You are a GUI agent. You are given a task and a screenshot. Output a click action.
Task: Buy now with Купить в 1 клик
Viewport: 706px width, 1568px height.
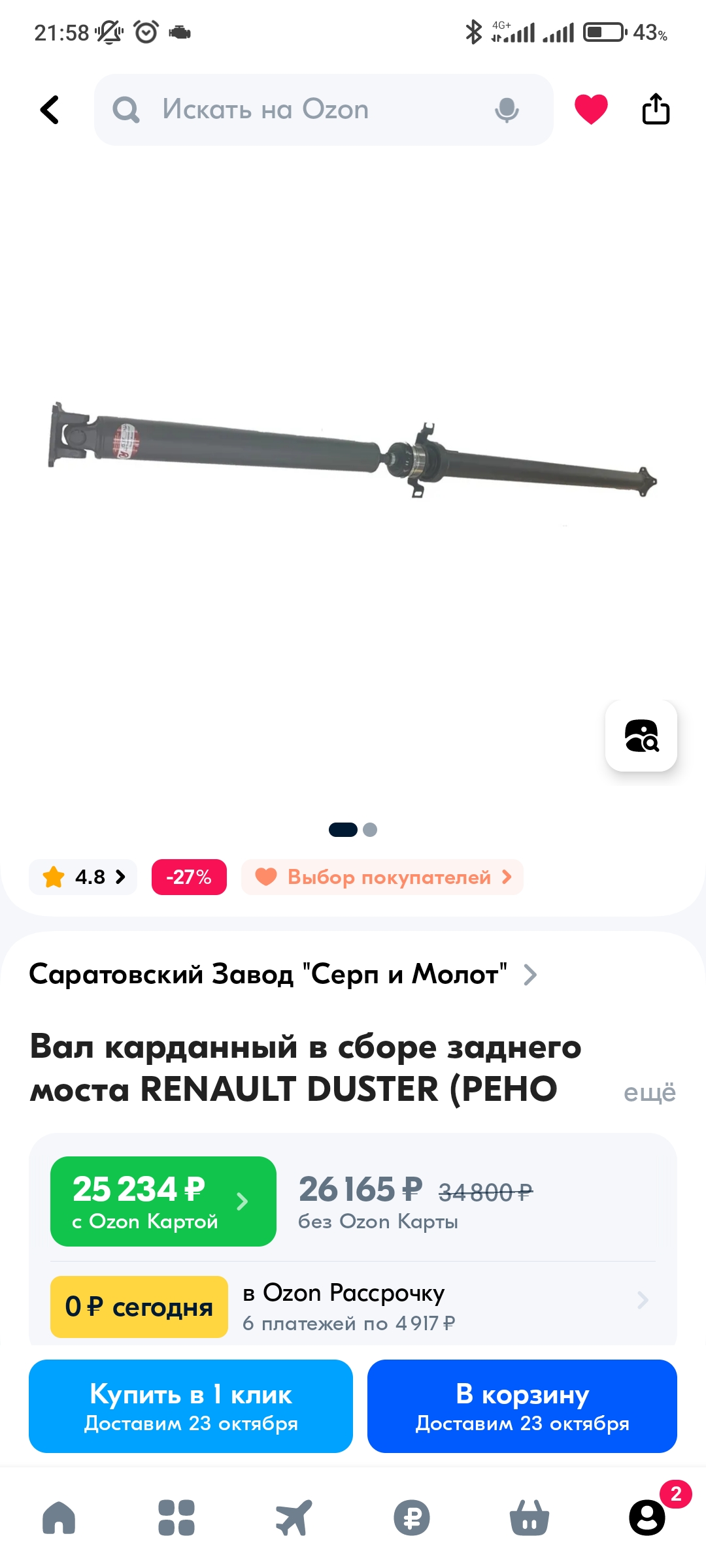(x=191, y=1406)
